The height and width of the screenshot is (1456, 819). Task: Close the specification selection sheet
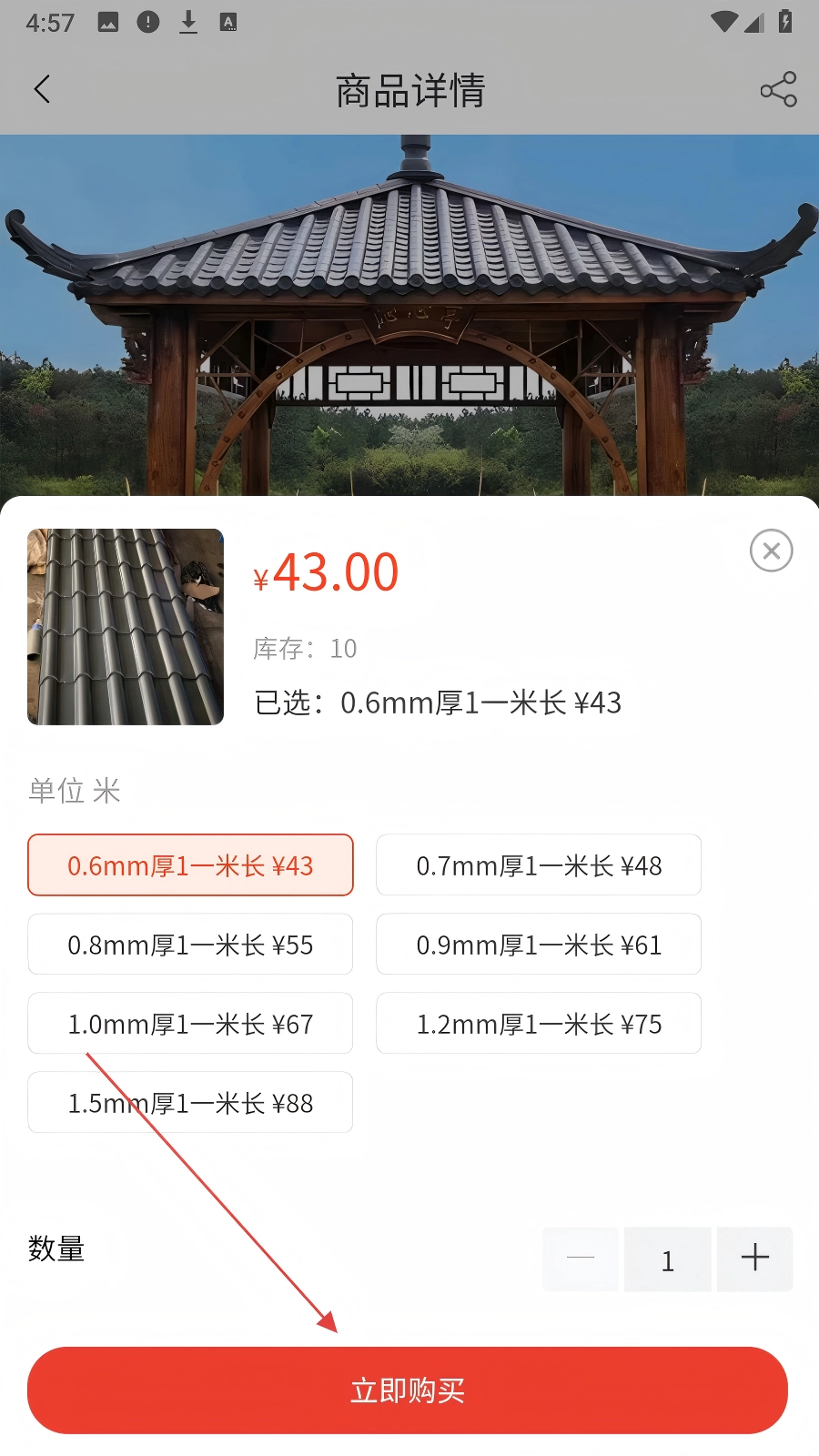[x=771, y=551]
